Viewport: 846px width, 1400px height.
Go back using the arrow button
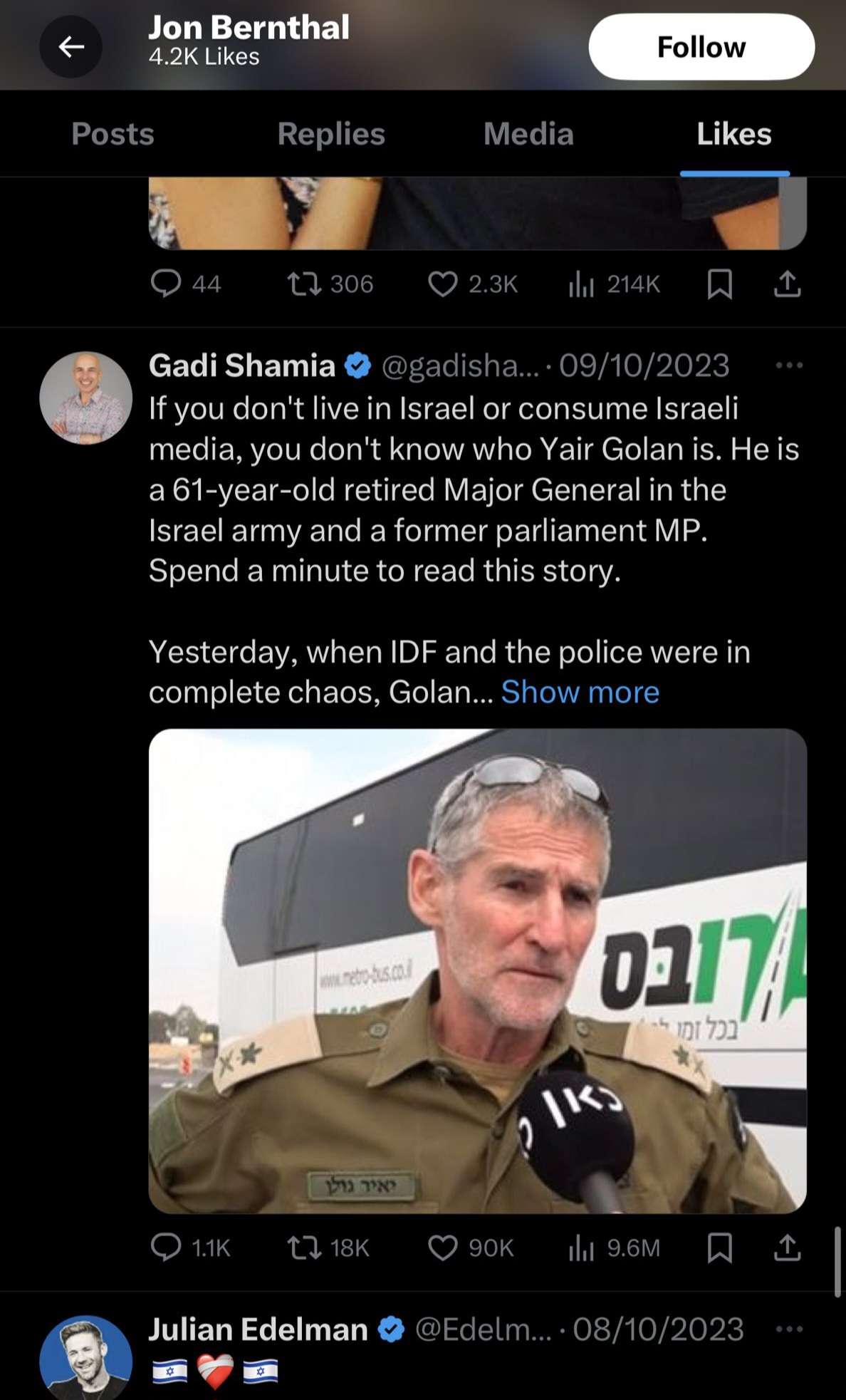coord(70,47)
